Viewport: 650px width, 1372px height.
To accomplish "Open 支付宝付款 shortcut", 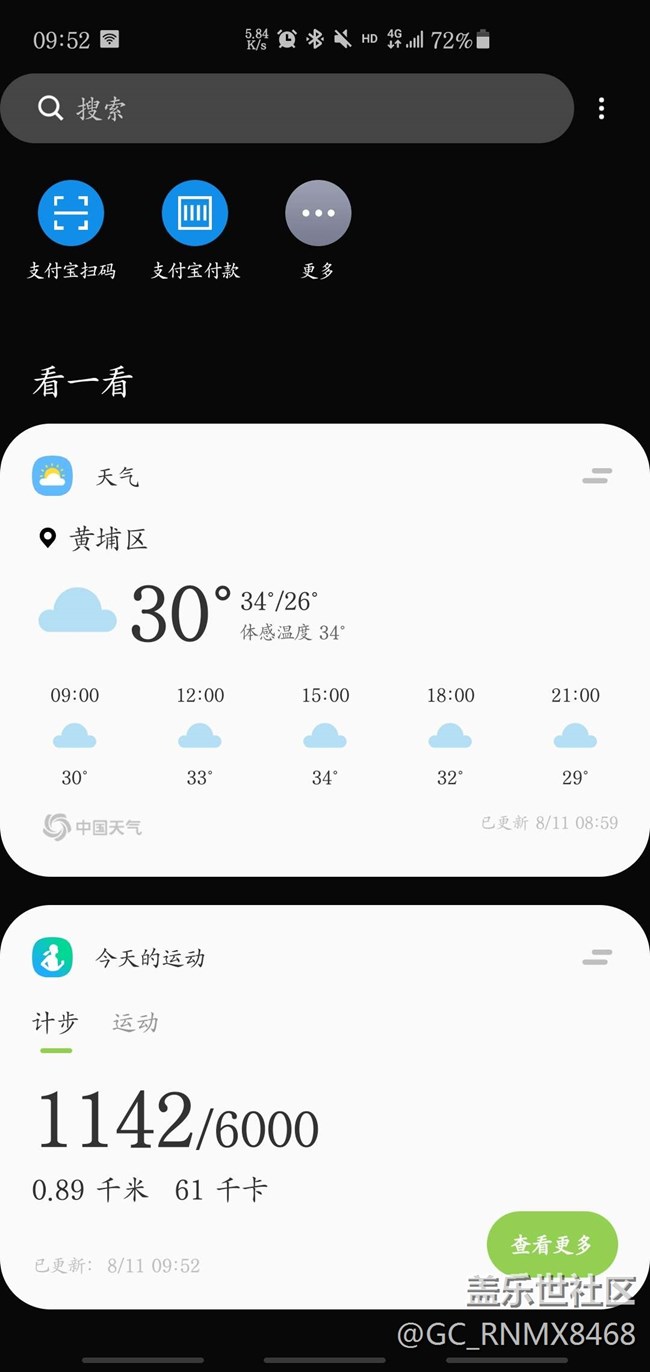I will coord(195,213).
